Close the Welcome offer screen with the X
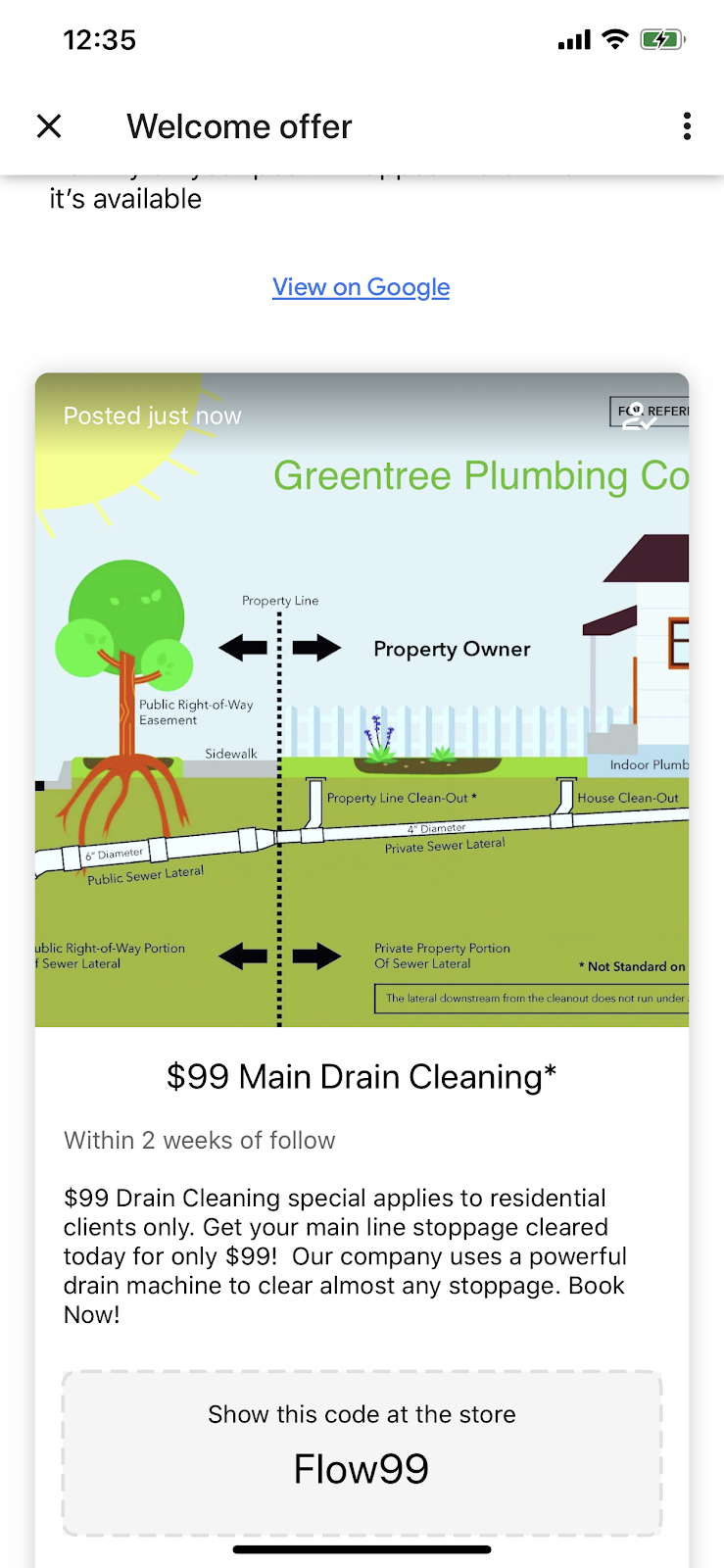The width and height of the screenshot is (724, 1568). tap(49, 126)
